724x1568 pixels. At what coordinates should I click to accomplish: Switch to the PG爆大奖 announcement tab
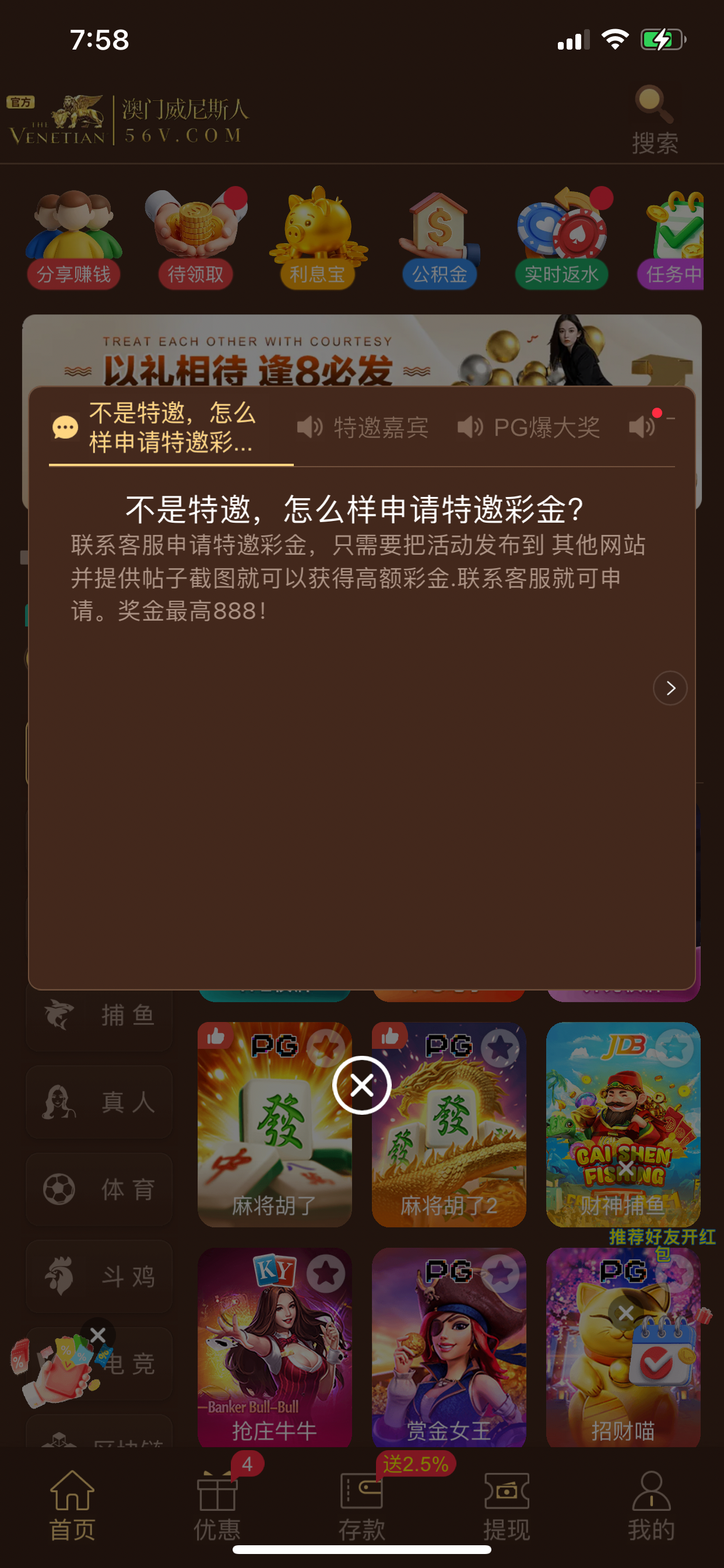click(529, 428)
